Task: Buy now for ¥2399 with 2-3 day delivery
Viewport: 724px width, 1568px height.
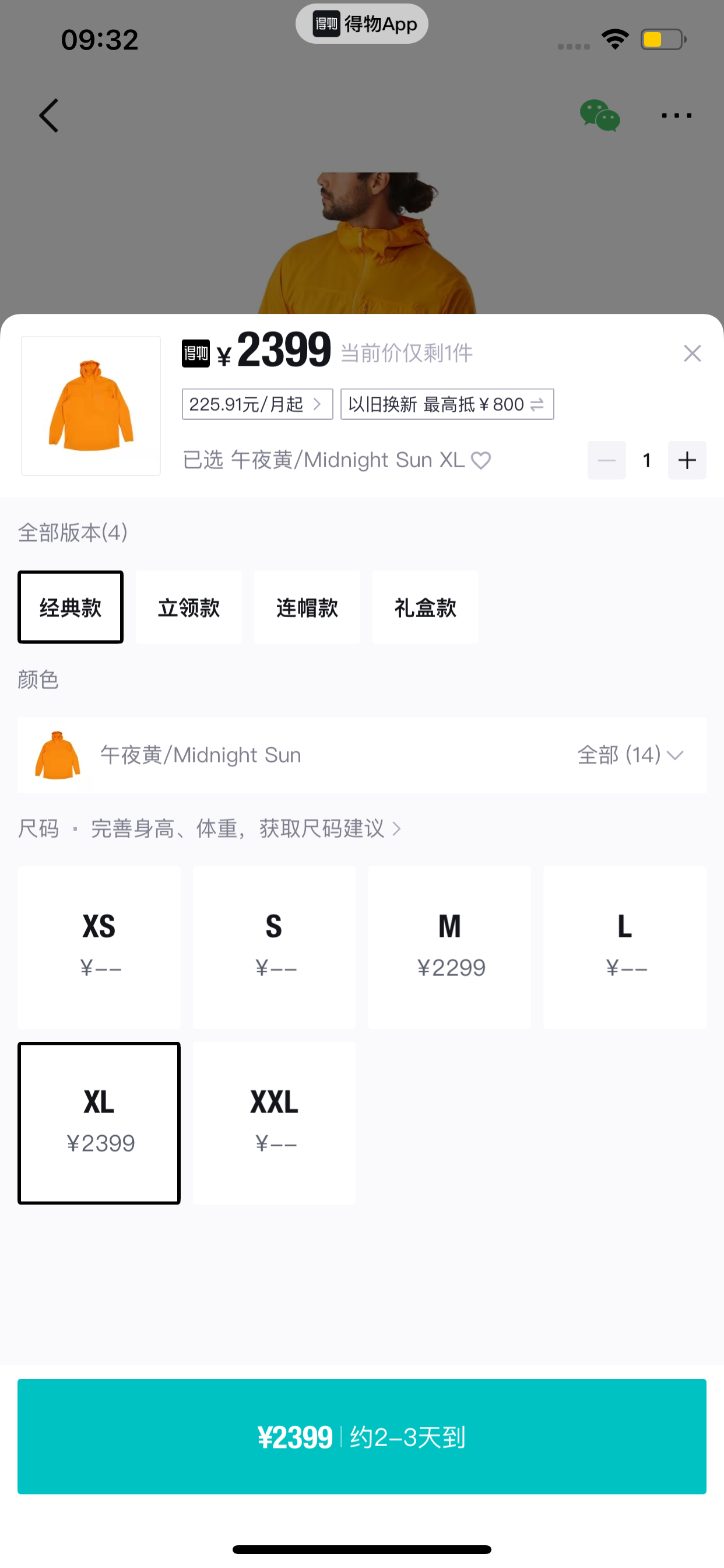Action: (x=362, y=1437)
